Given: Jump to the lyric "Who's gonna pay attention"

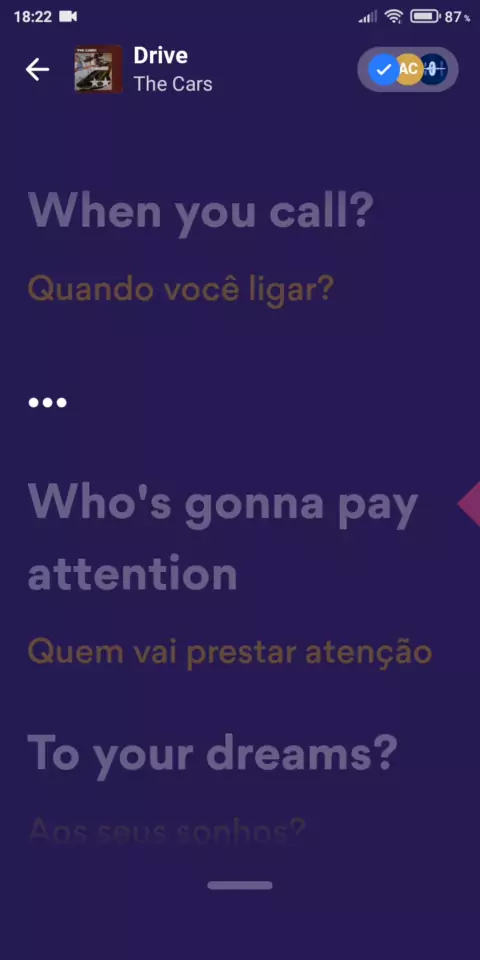Looking at the screenshot, I should click(223, 539).
